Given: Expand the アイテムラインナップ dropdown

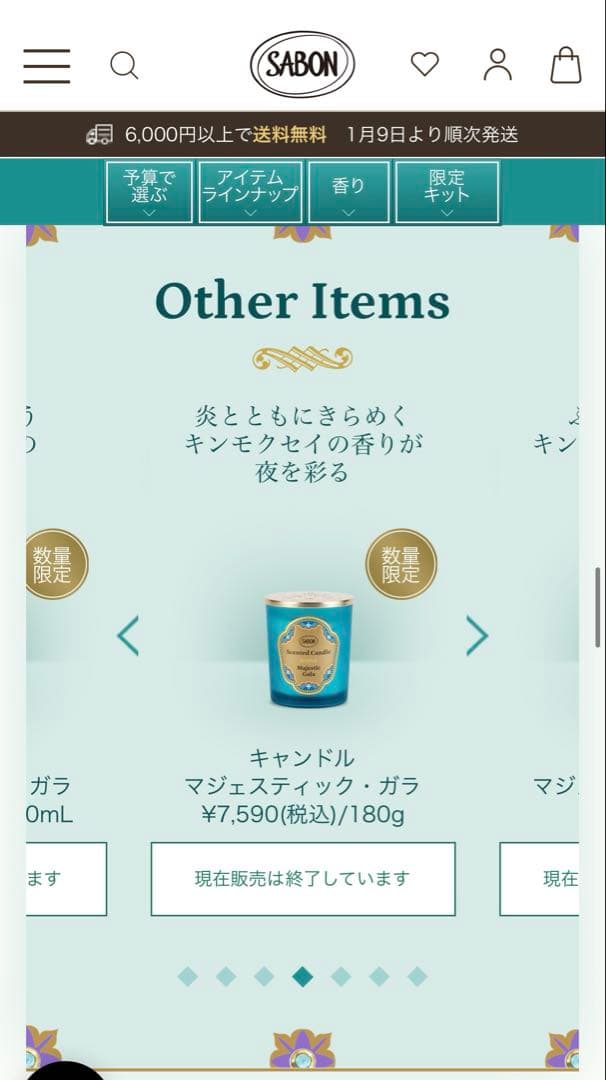Looking at the screenshot, I should [250, 192].
